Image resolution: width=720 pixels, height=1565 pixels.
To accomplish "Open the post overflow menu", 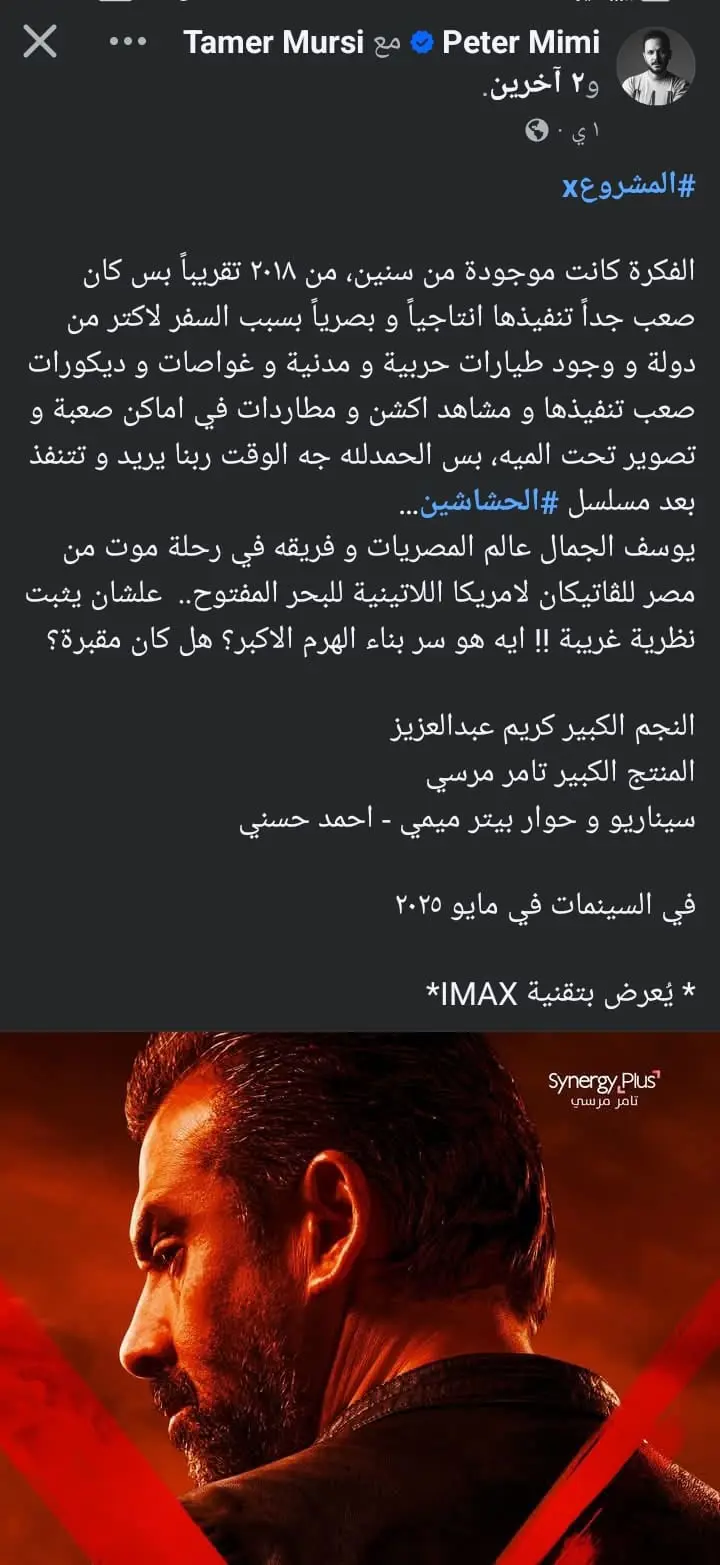I will coord(129,43).
